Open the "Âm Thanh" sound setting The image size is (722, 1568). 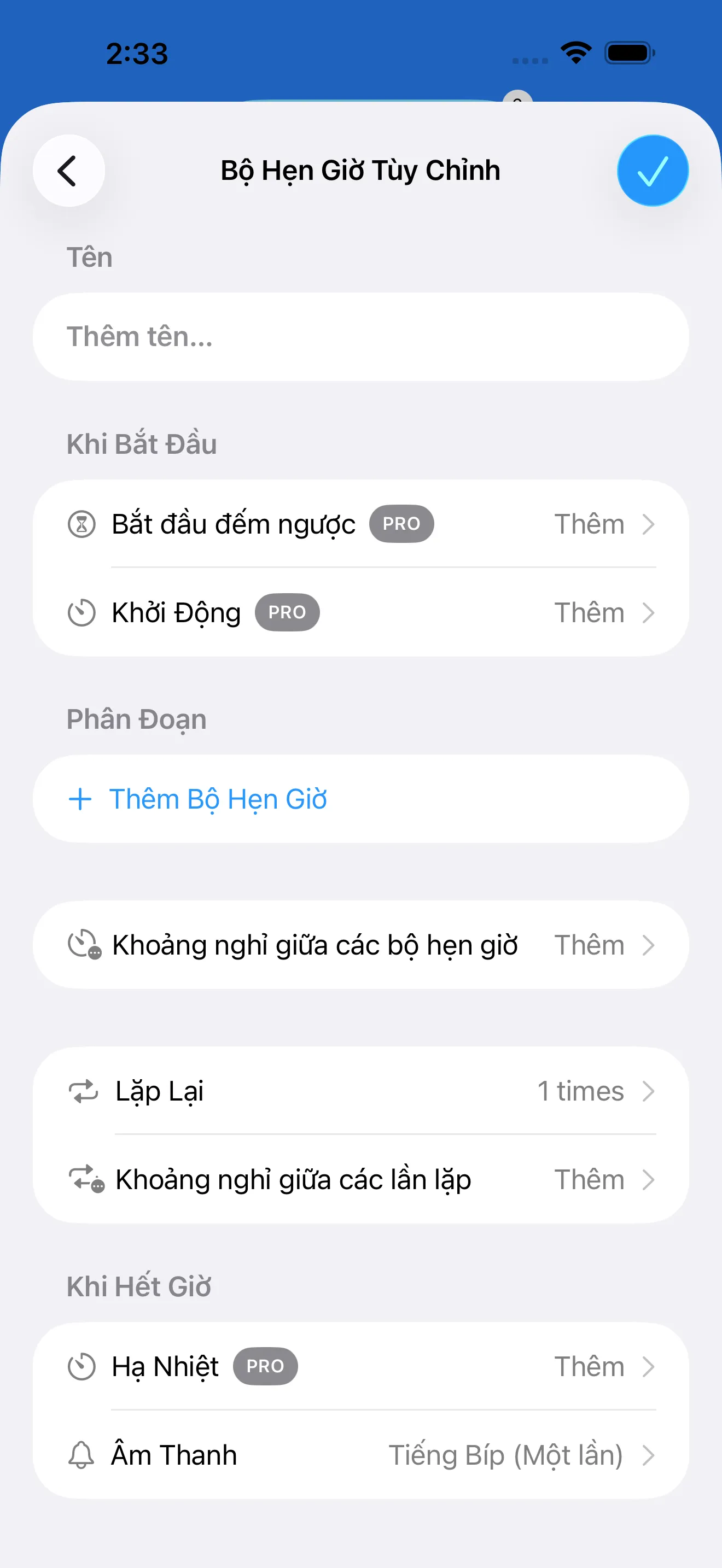(360, 1455)
